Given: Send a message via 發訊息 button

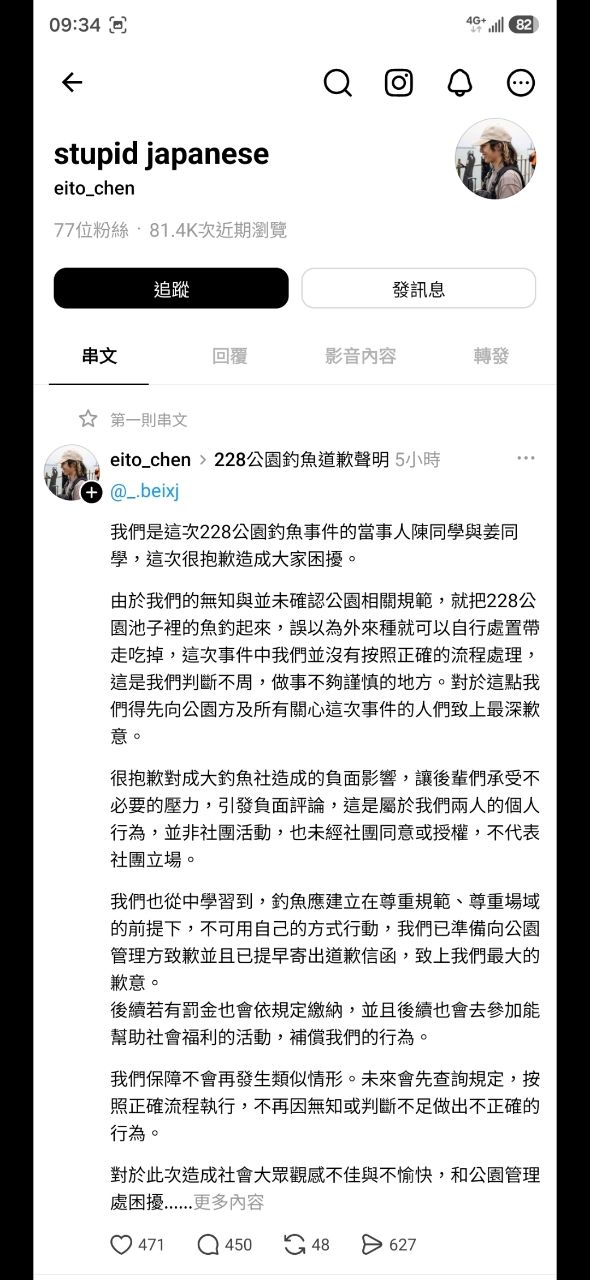Looking at the screenshot, I should click(x=418, y=288).
